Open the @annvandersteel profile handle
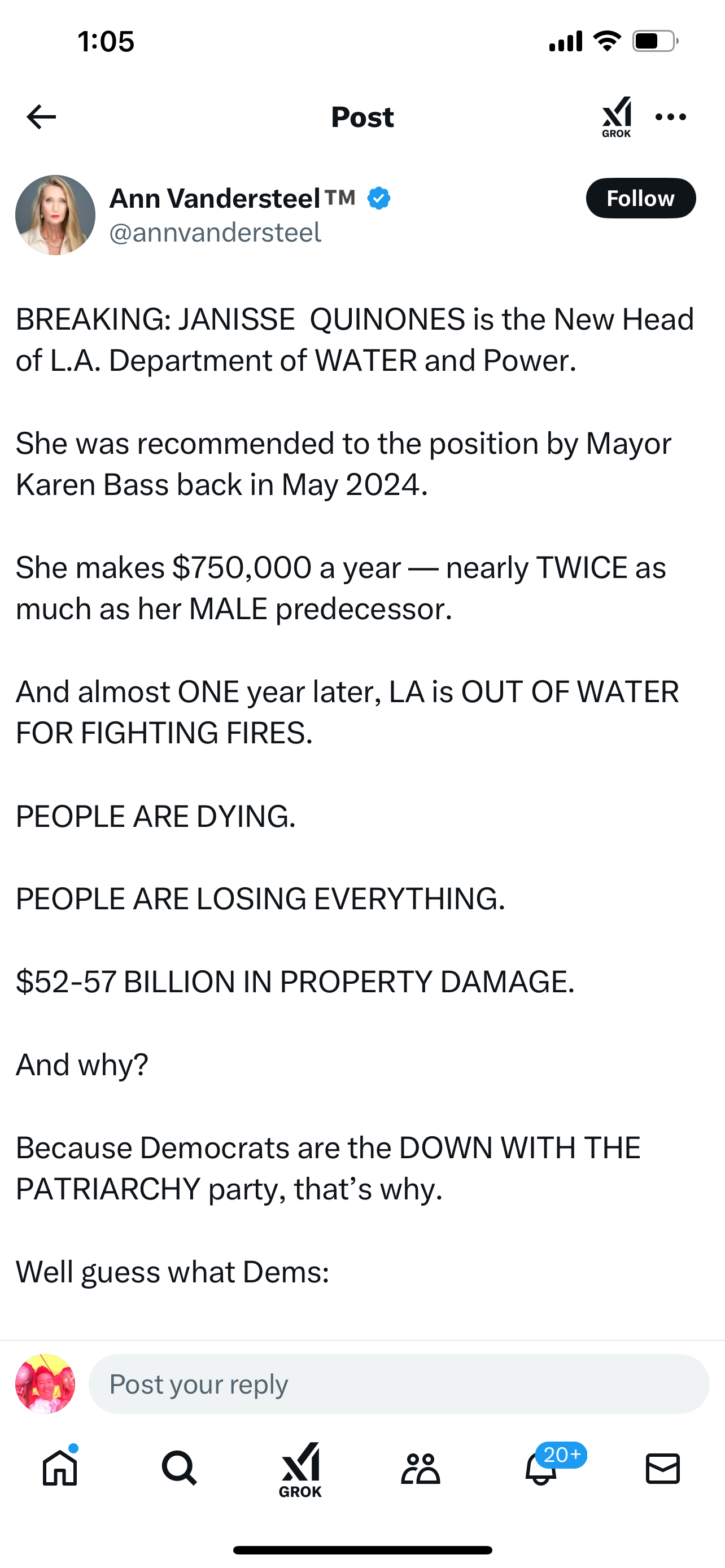Screen dimensions: 725x1568 pos(215,233)
